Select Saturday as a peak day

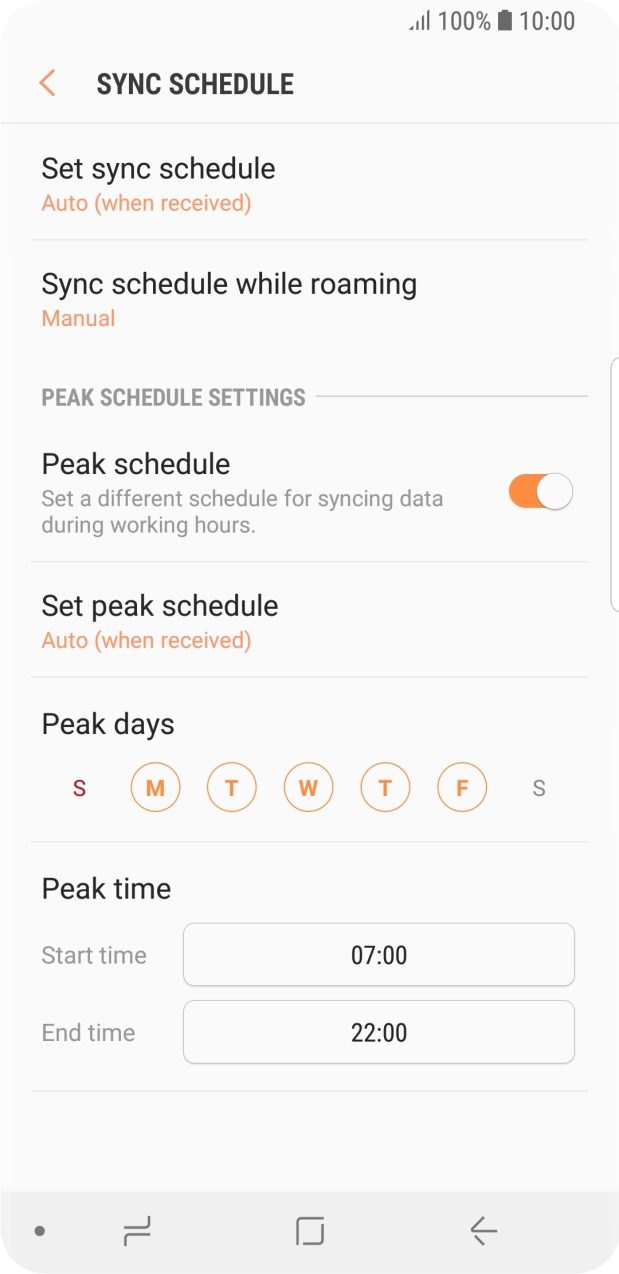tap(539, 788)
